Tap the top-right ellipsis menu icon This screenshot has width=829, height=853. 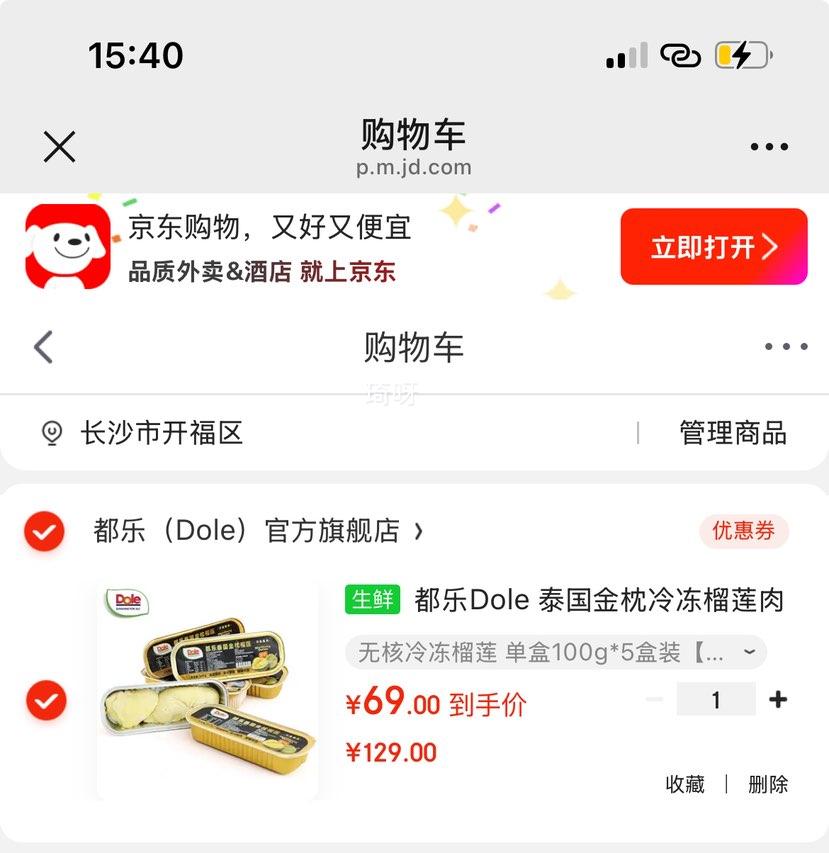pyautogui.click(x=768, y=146)
